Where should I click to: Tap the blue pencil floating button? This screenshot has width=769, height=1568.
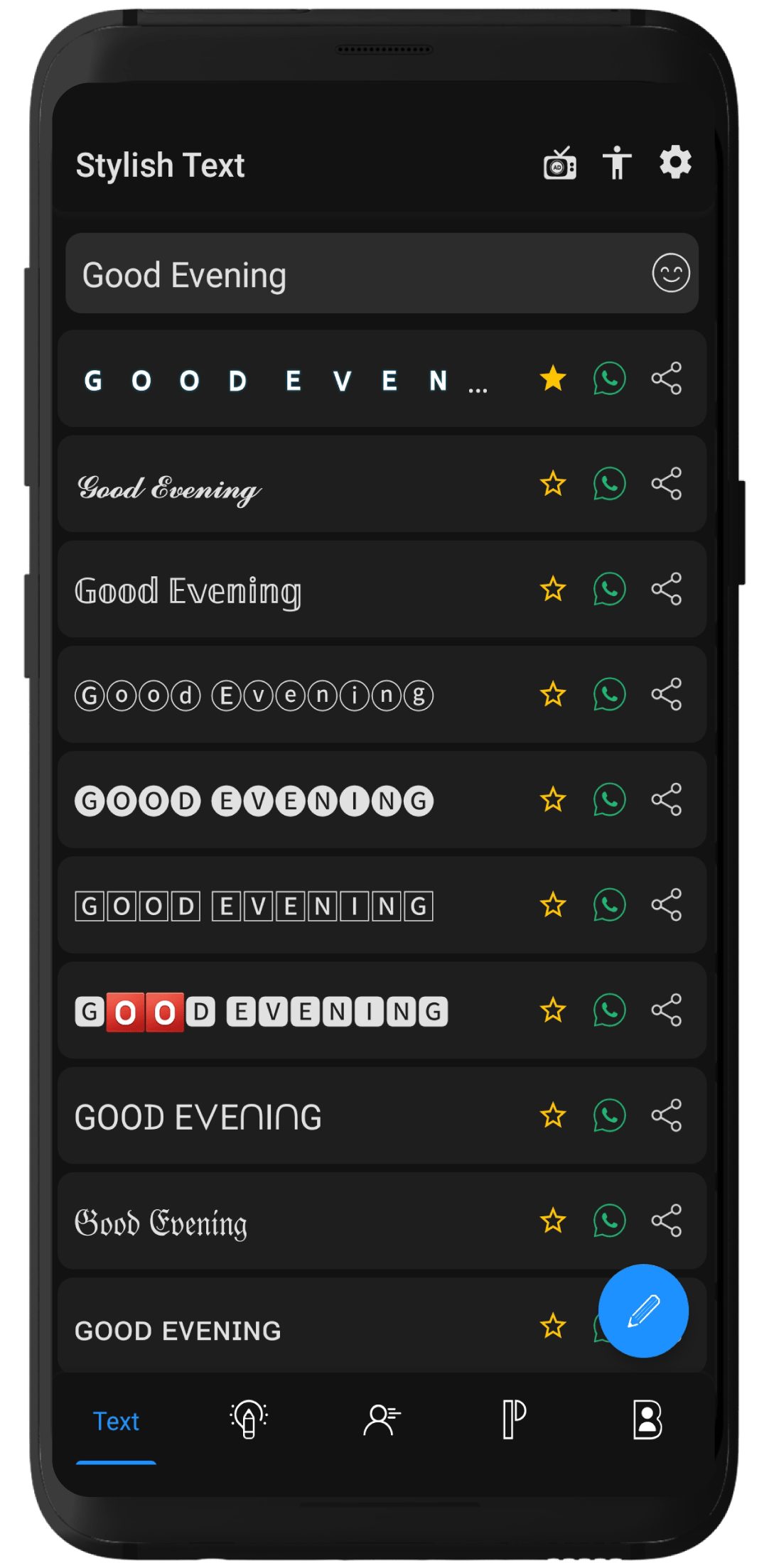(643, 1311)
